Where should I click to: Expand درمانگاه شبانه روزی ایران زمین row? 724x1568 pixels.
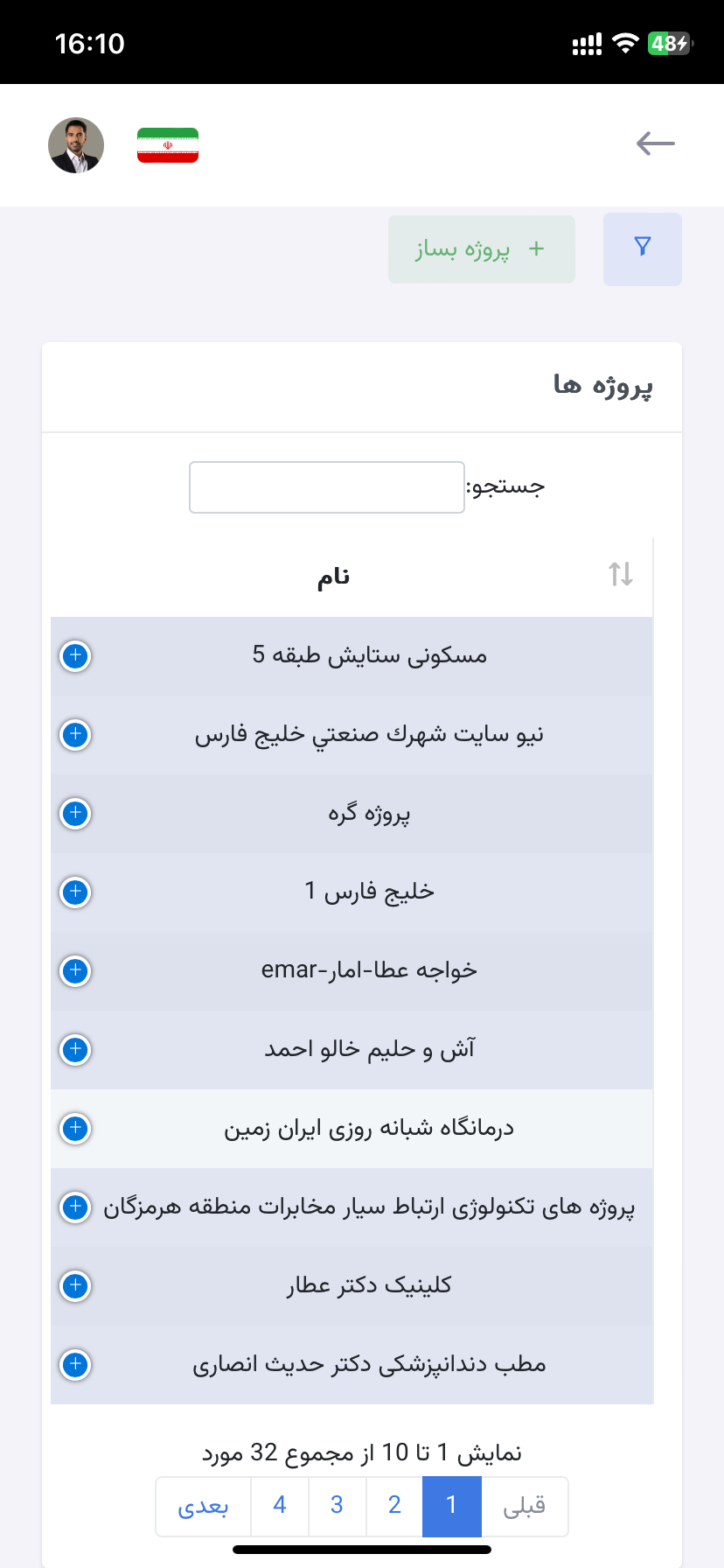coord(75,1128)
